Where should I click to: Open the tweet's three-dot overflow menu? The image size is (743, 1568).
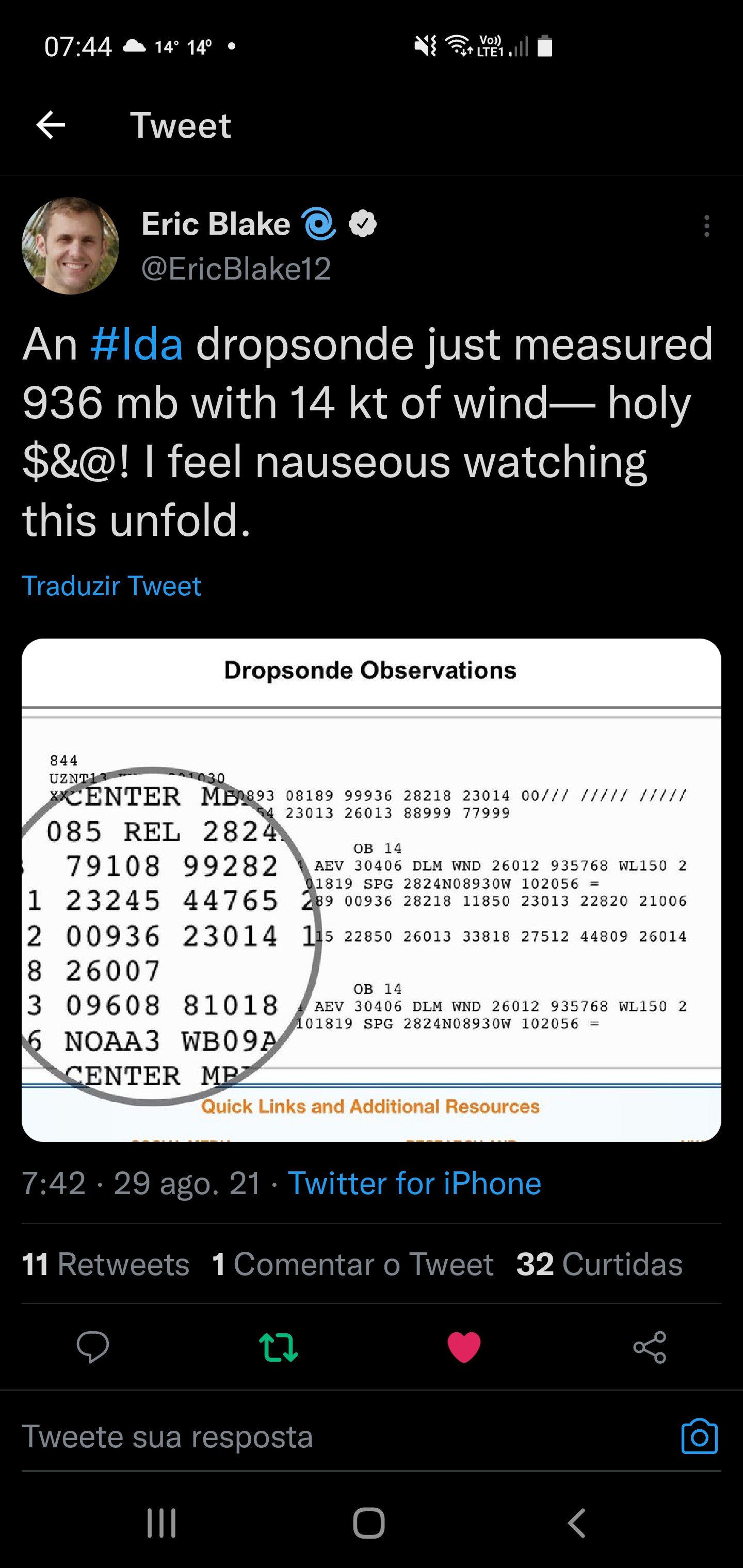tap(706, 226)
